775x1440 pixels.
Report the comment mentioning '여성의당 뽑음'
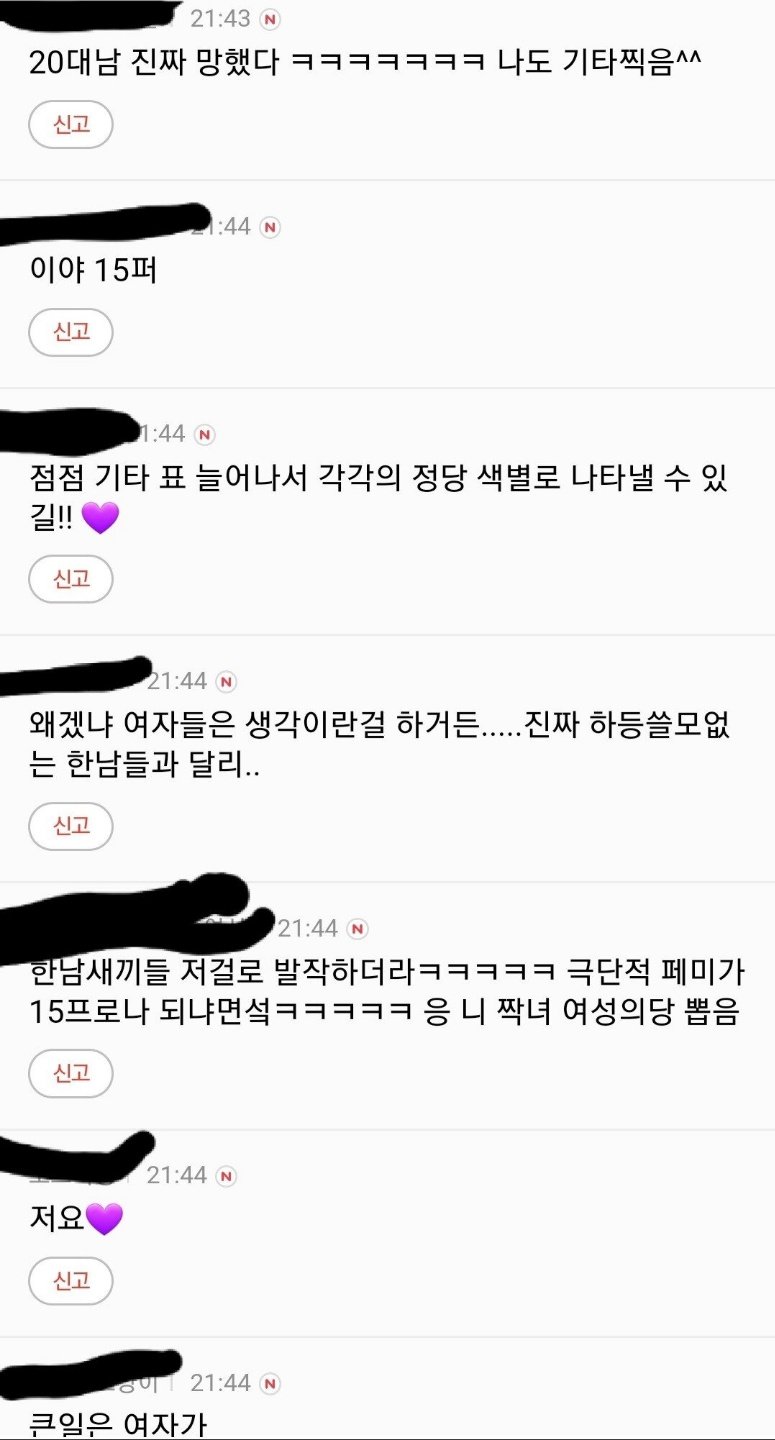[70, 1073]
